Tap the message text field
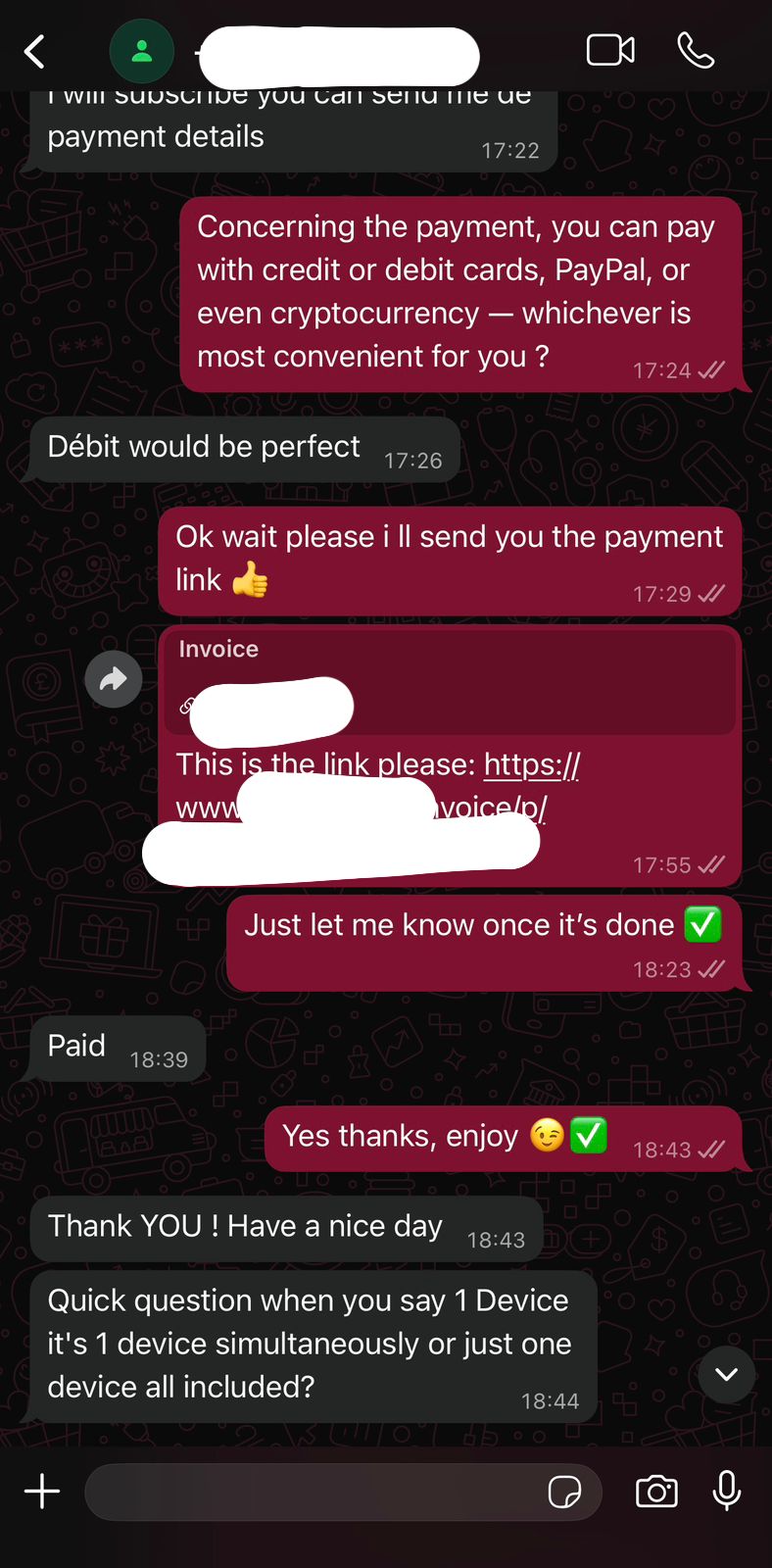 point(314,1492)
